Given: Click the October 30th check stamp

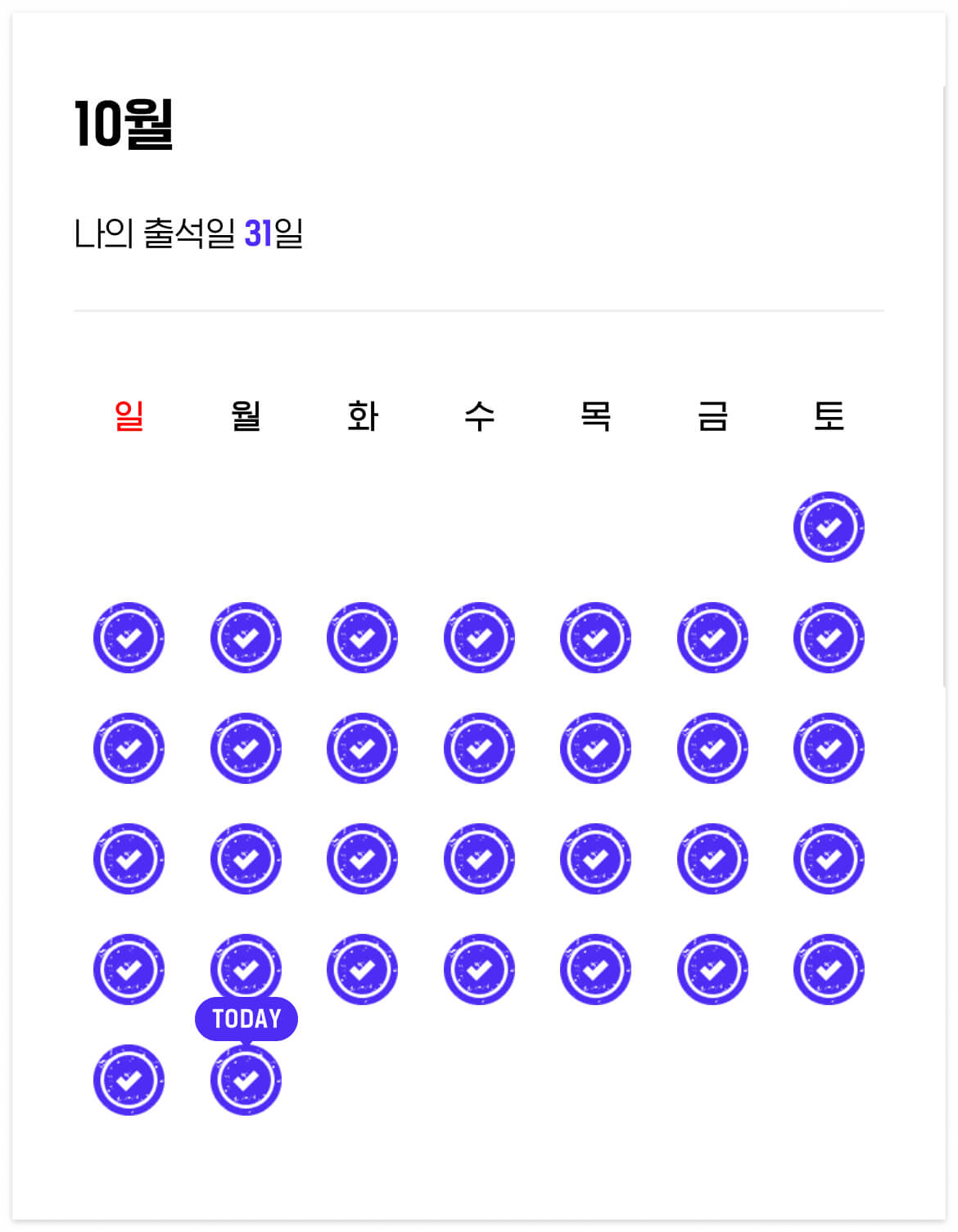Looking at the screenshot, I should 129,1080.
